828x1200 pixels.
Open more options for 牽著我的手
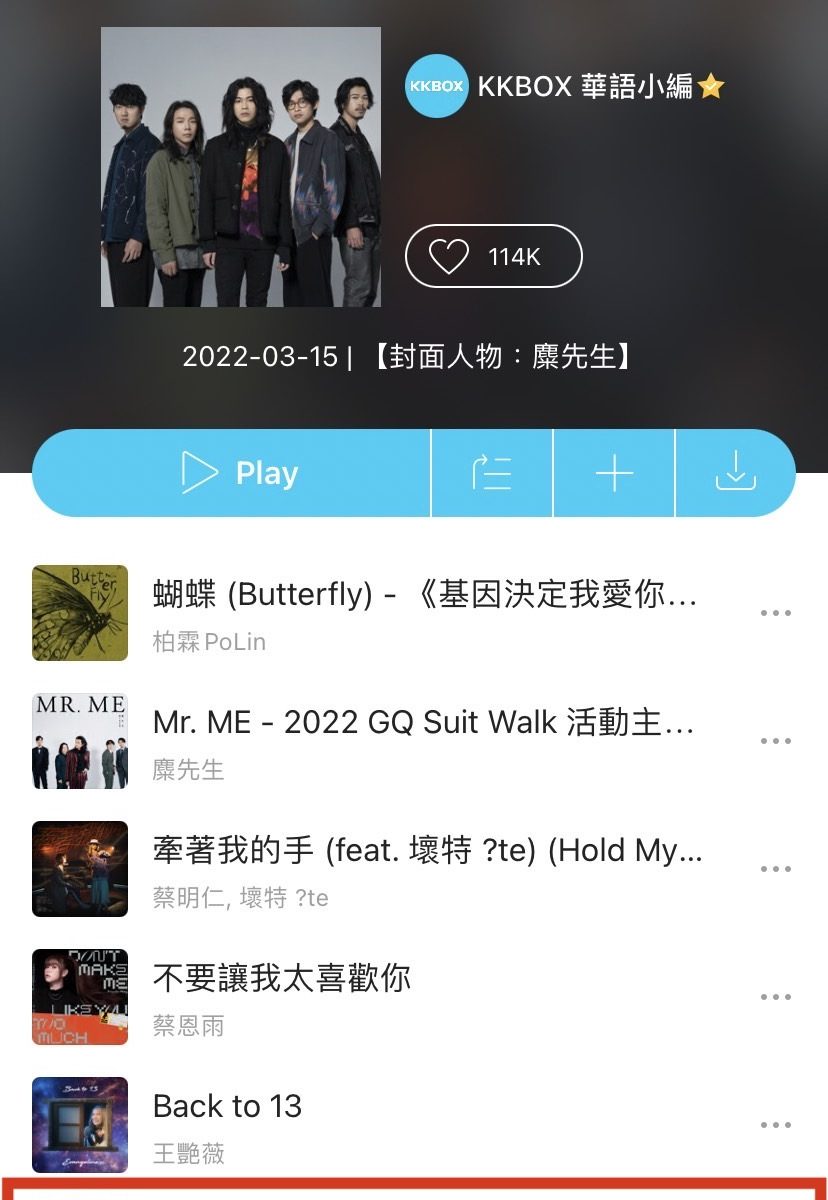click(775, 869)
